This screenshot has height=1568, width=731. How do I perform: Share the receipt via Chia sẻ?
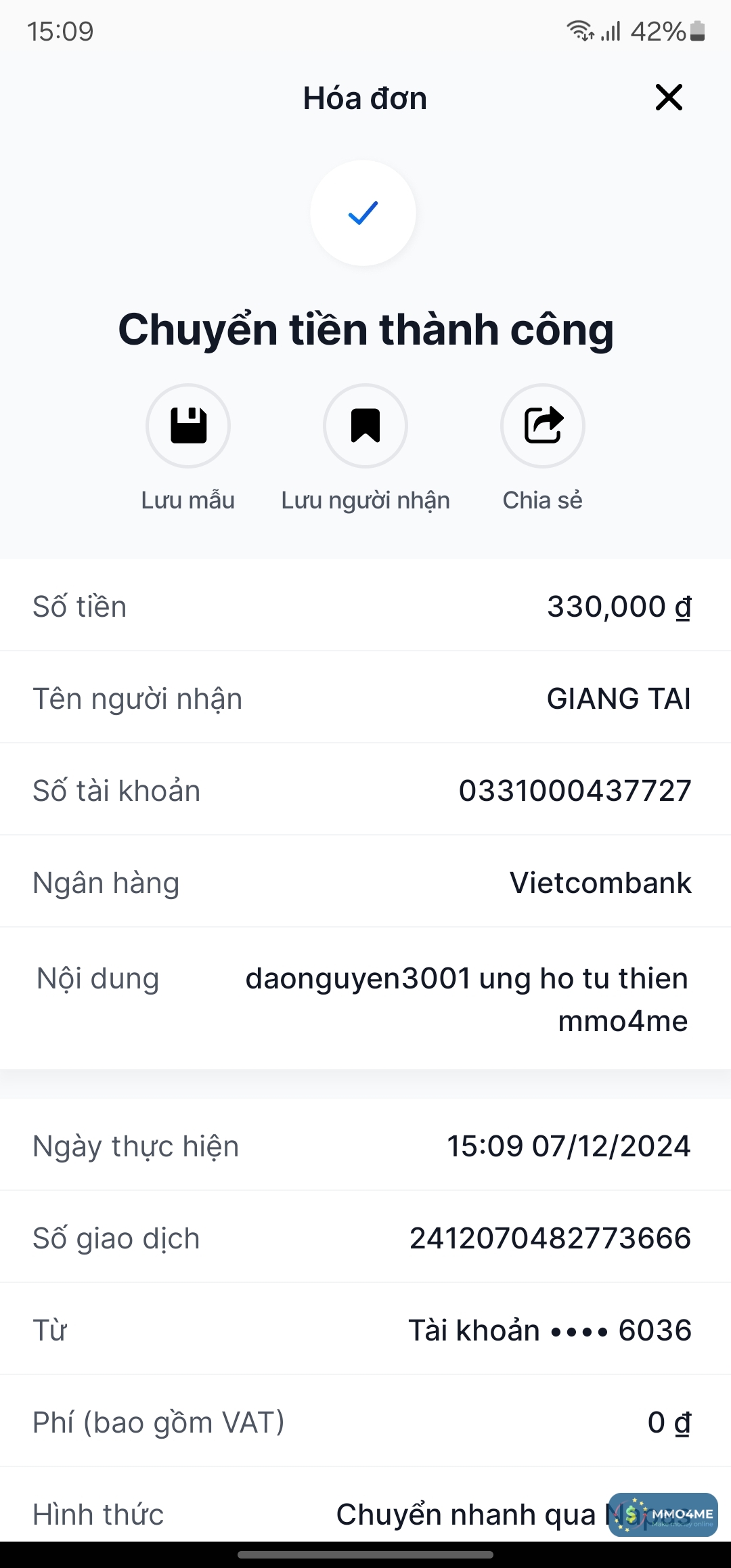pos(543,426)
